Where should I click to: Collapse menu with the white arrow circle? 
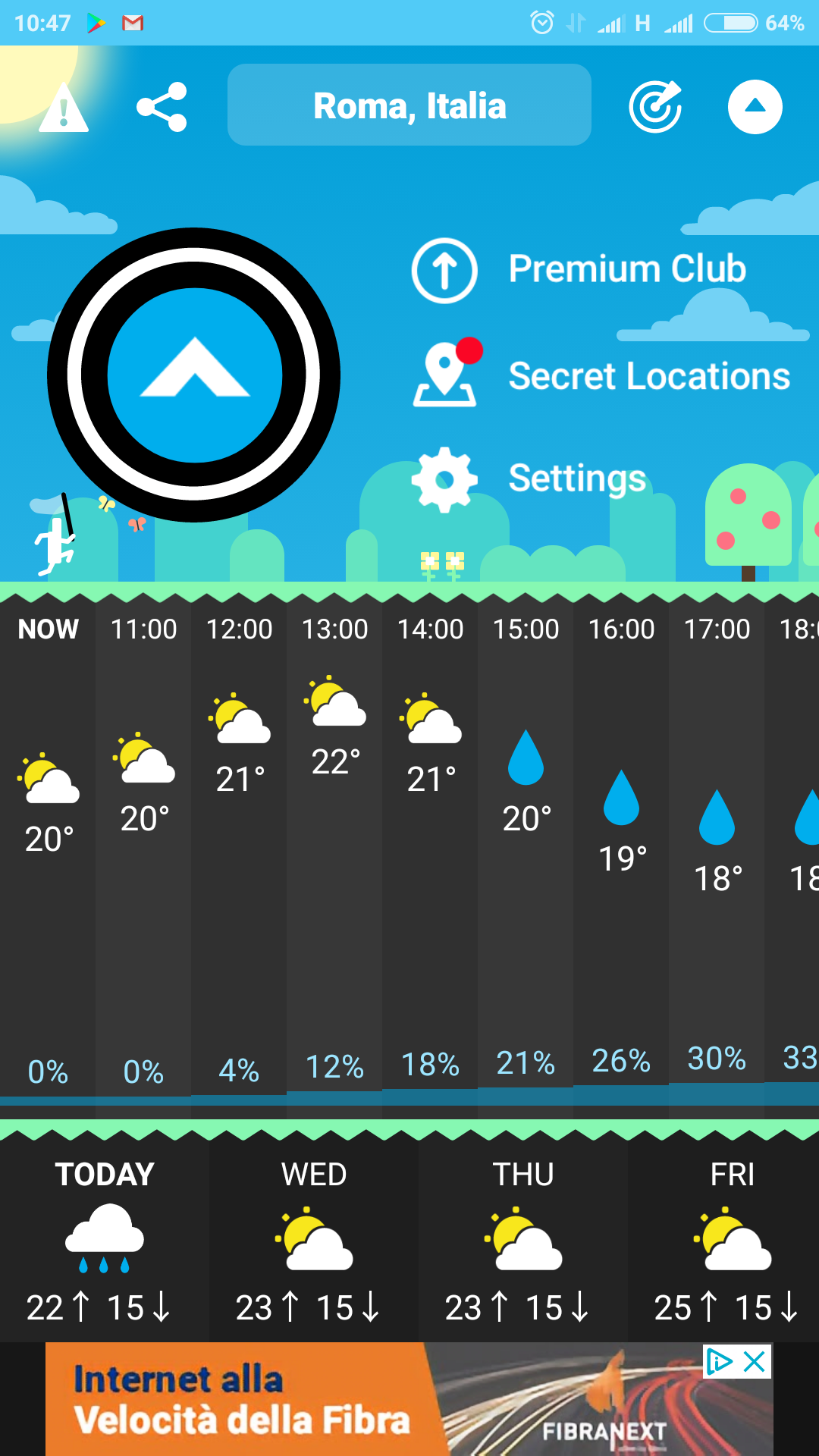[755, 107]
